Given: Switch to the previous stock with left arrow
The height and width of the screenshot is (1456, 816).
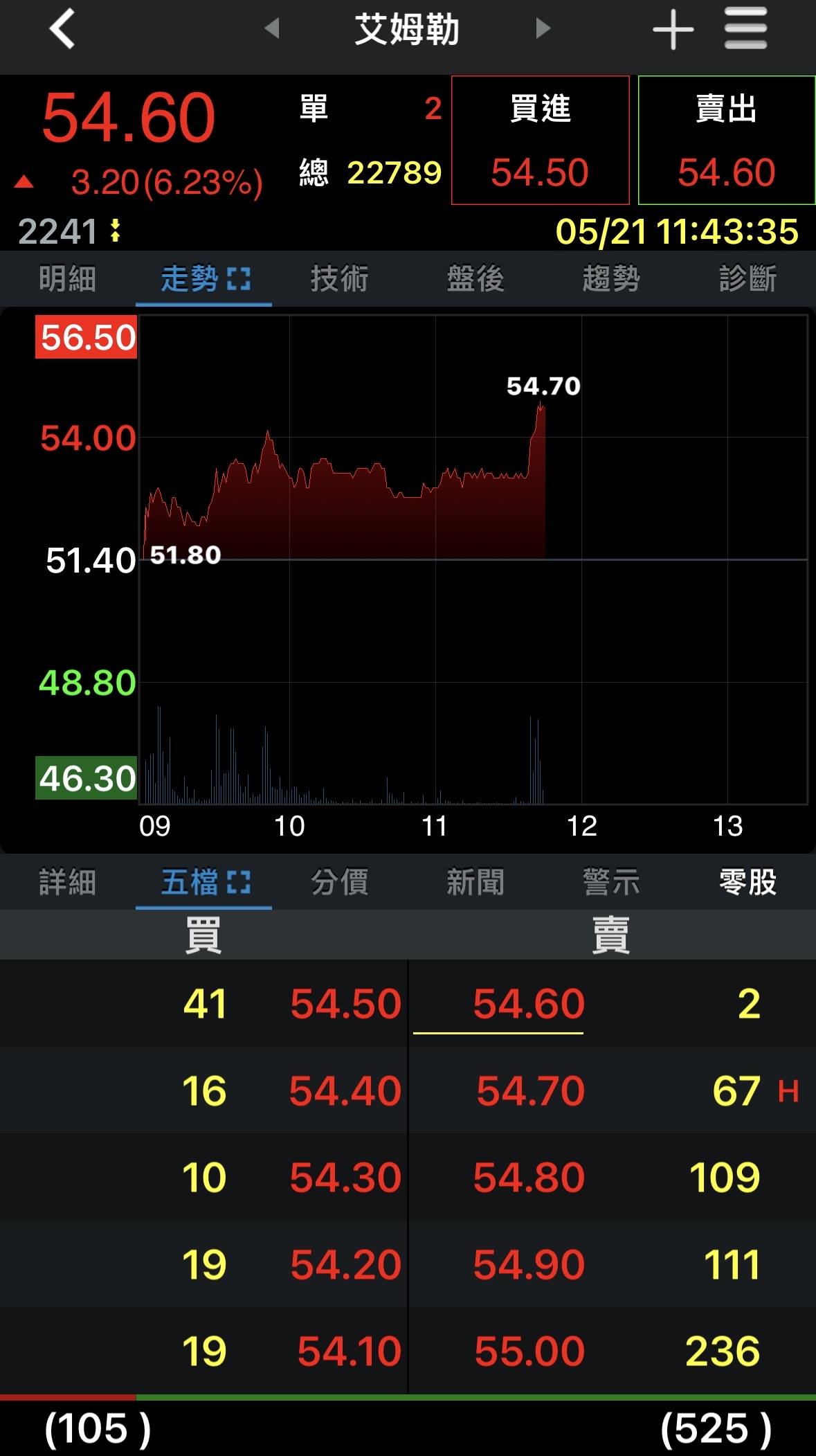Looking at the screenshot, I should click(x=272, y=28).
